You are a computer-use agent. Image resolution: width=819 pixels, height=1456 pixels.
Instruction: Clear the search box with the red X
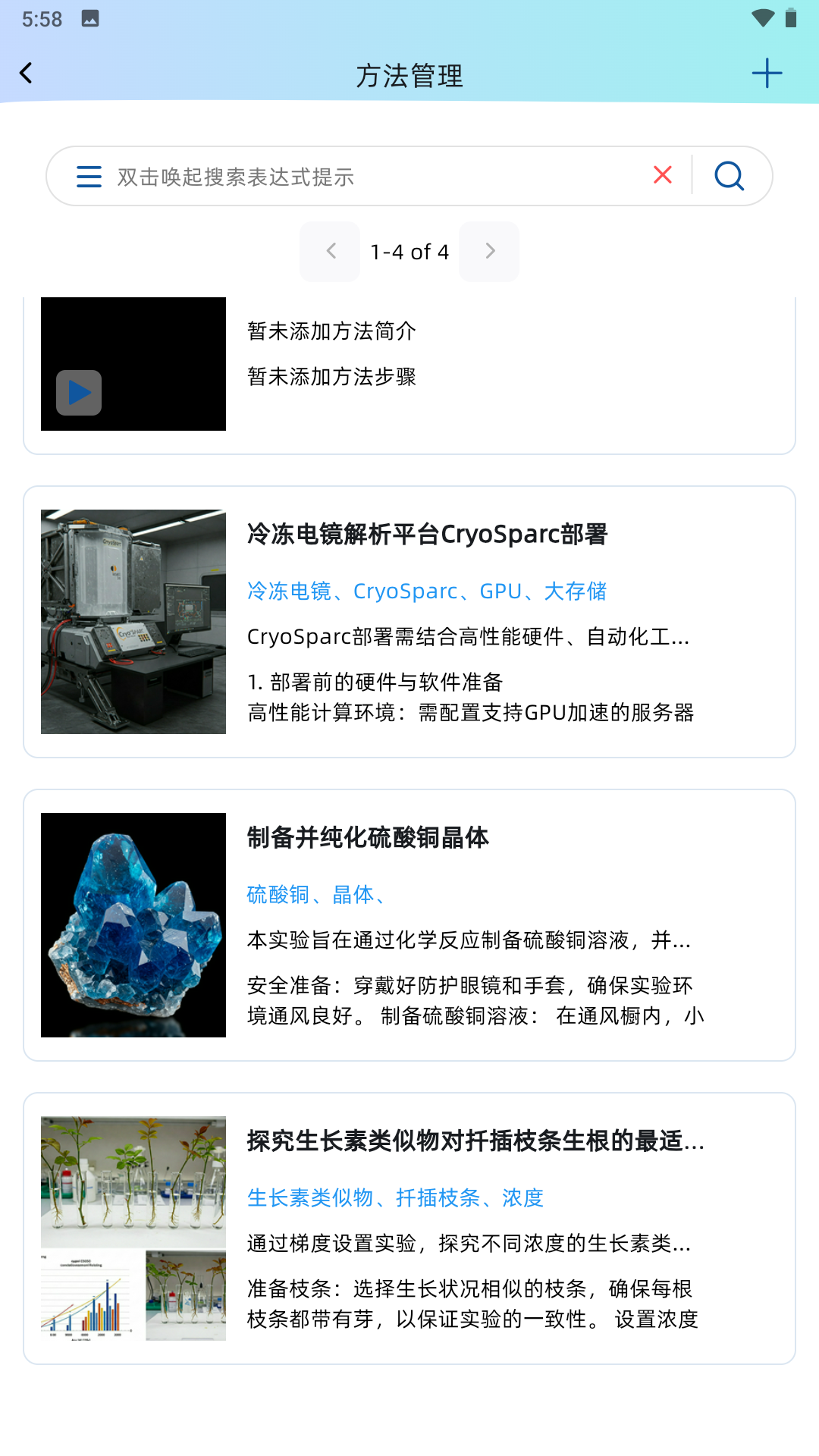click(x=662, y=175)
